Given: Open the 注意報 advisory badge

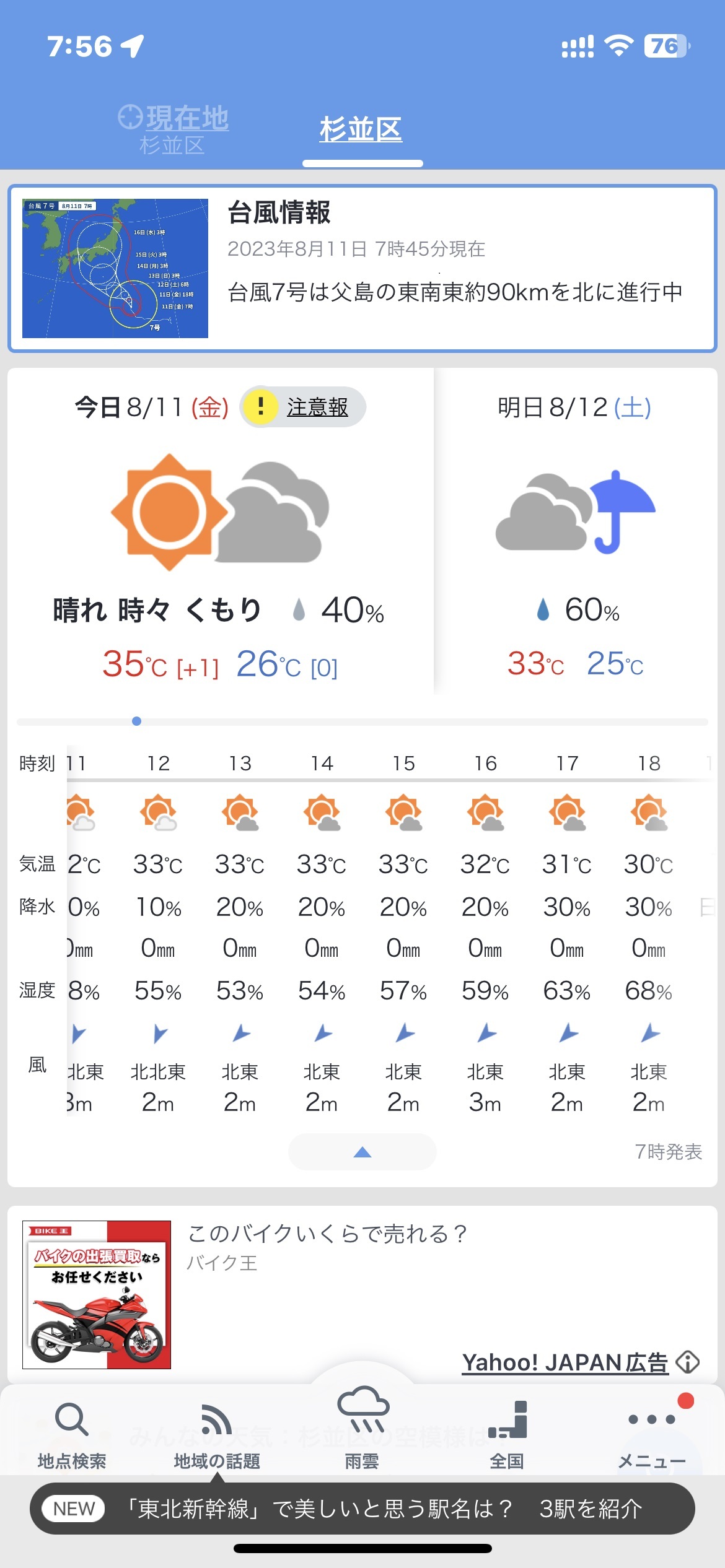Looking at the screenshot, I should tap(303, 407).
